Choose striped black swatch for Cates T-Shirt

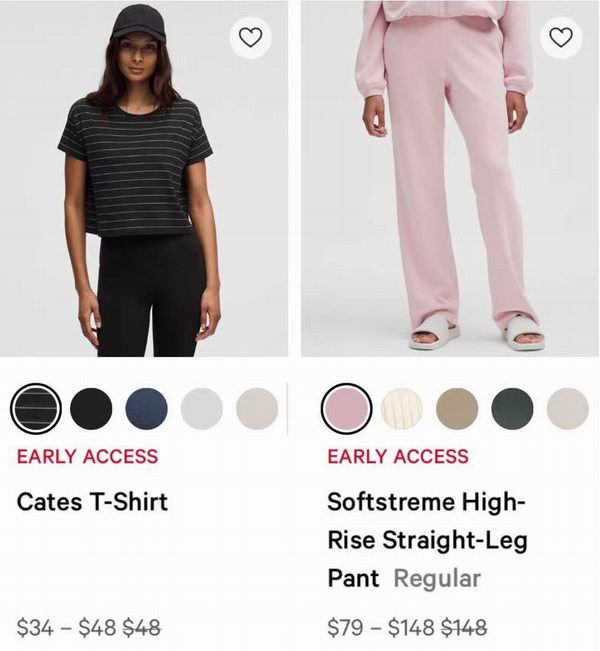[35, 409]
